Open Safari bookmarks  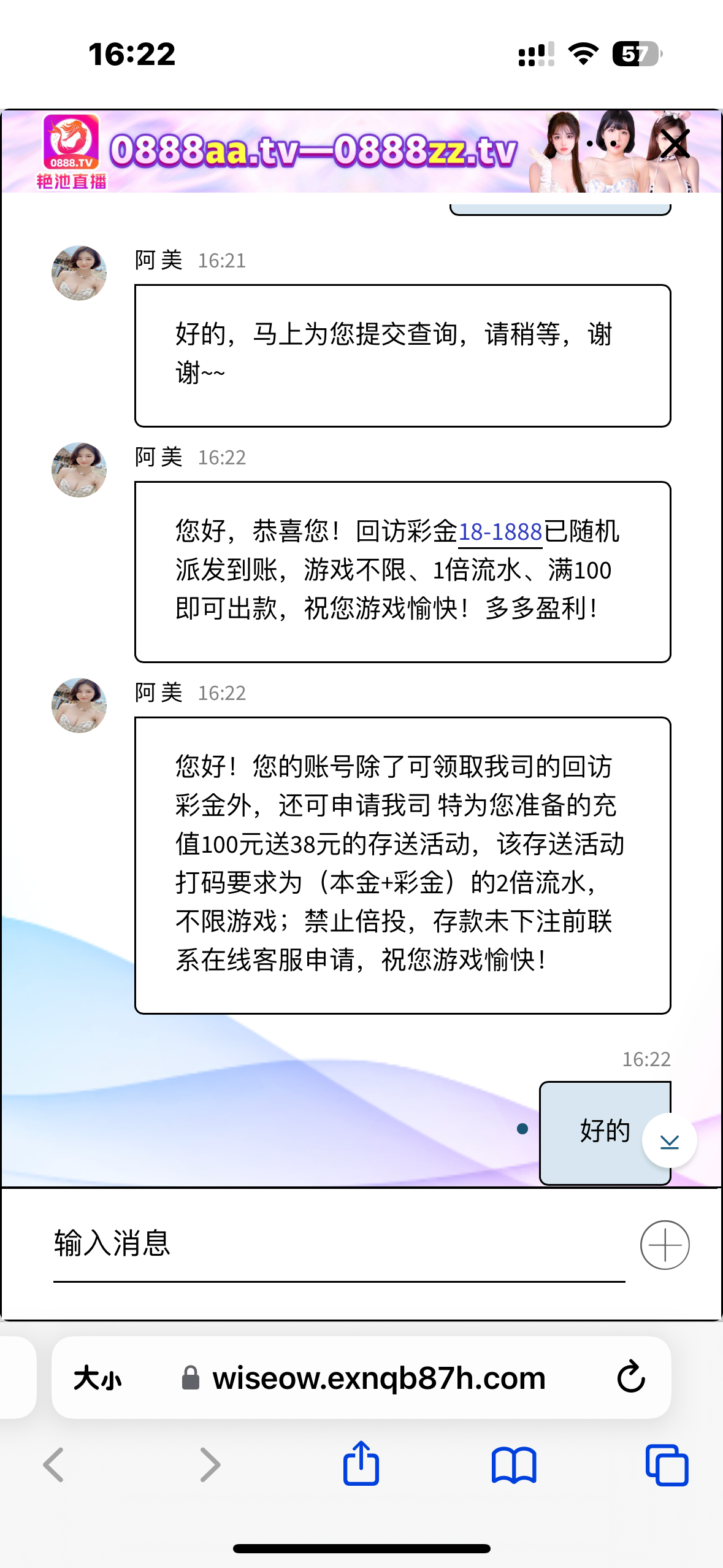click(514, 1465)
